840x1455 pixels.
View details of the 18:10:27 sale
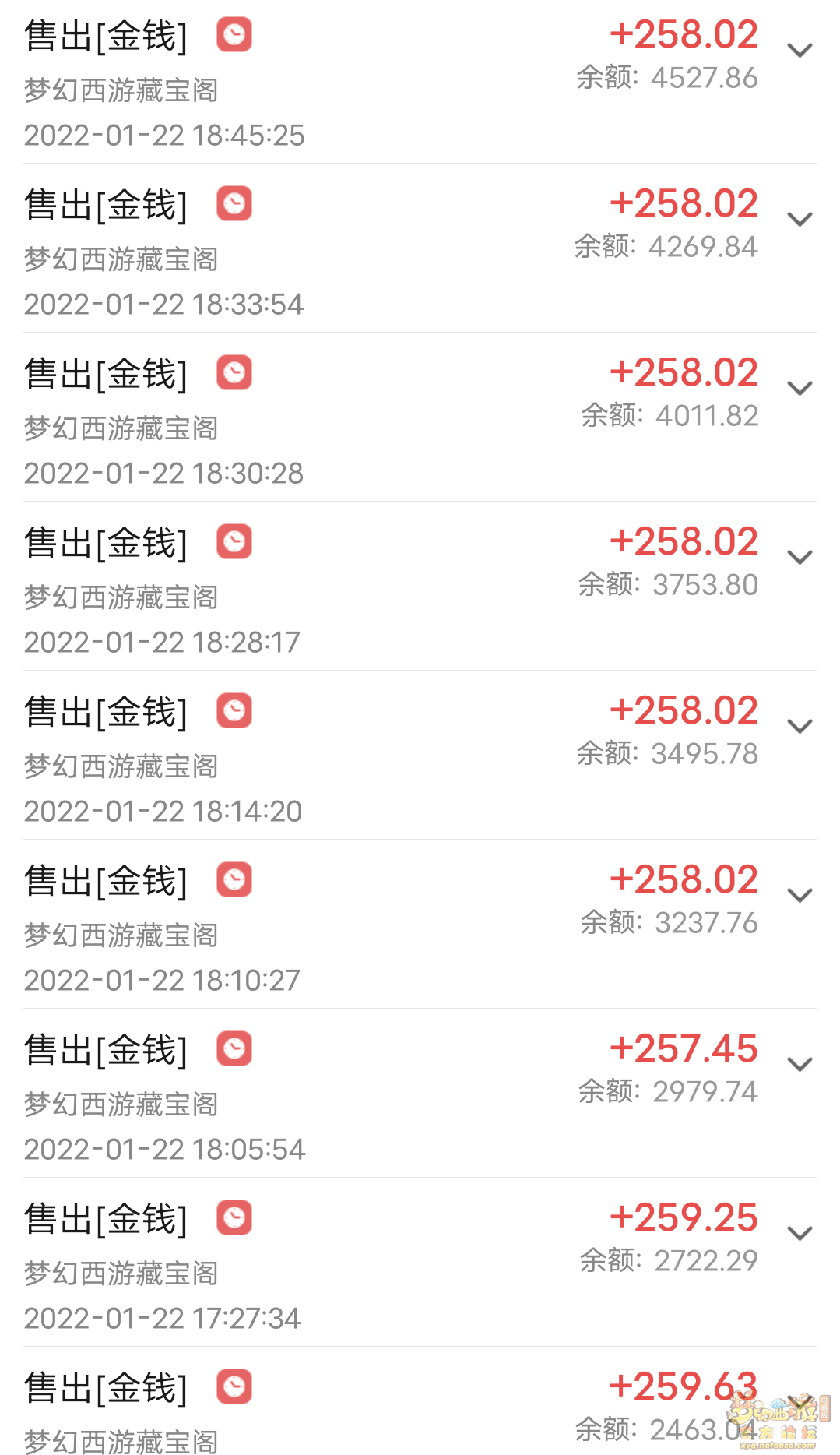click(800, 896)
